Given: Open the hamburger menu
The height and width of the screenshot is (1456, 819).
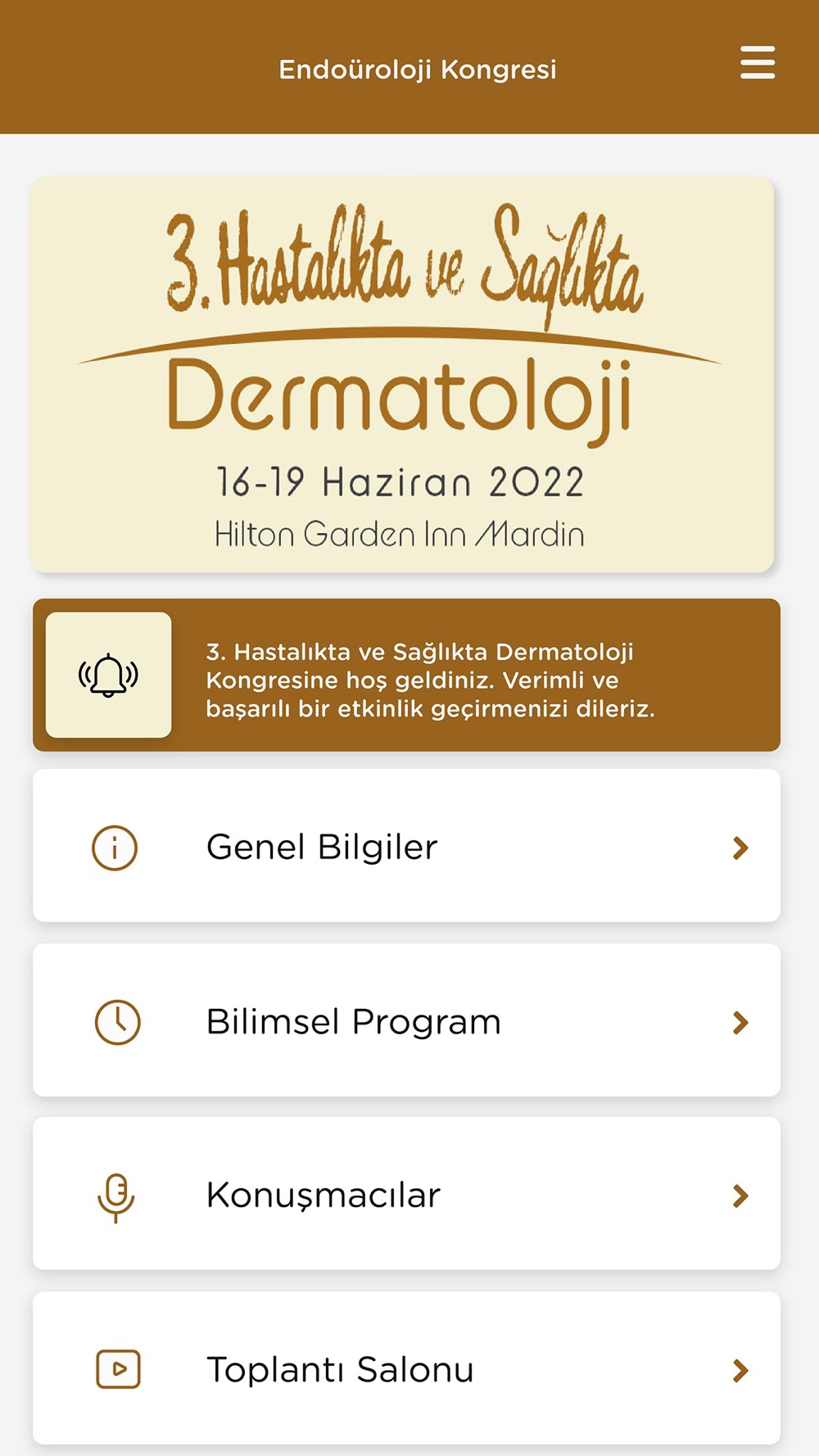Looking at the screenshot, I should click(758, 62).
